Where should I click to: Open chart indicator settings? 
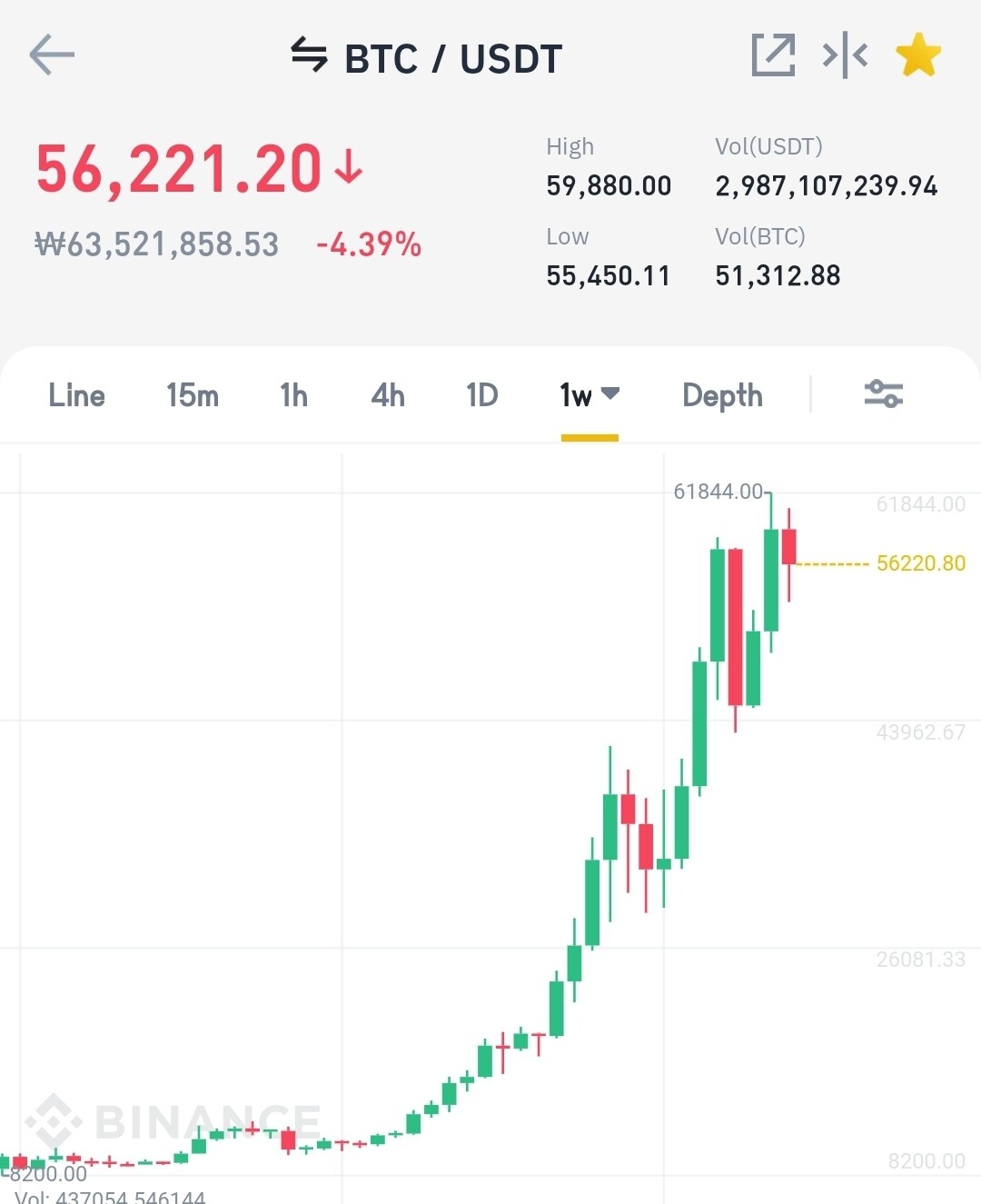883,394
